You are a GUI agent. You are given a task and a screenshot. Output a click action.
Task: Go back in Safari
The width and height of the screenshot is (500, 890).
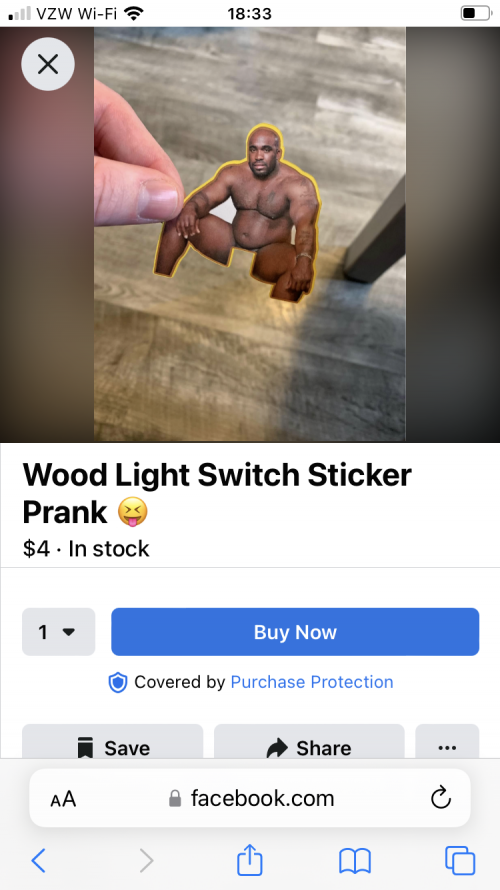coord(38,861)
